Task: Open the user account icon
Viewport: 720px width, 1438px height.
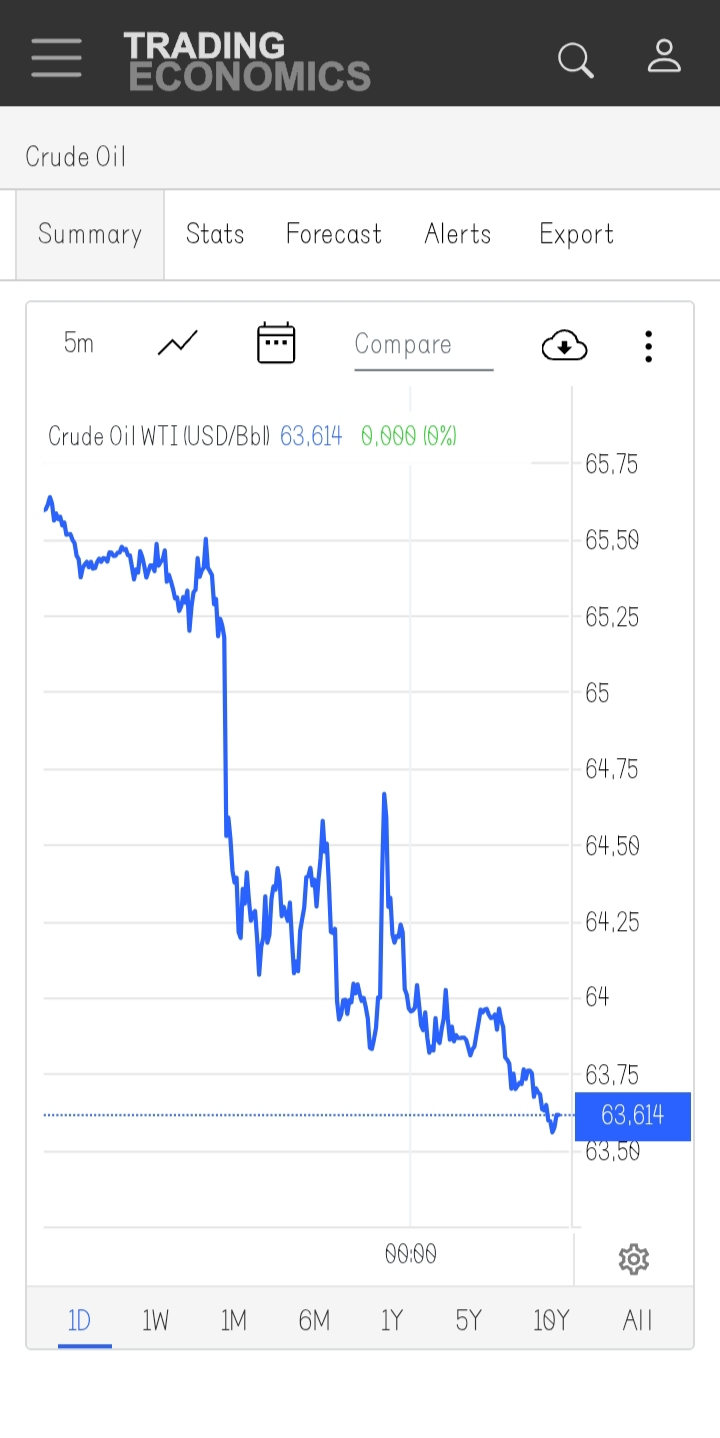Action: [664, 56]
